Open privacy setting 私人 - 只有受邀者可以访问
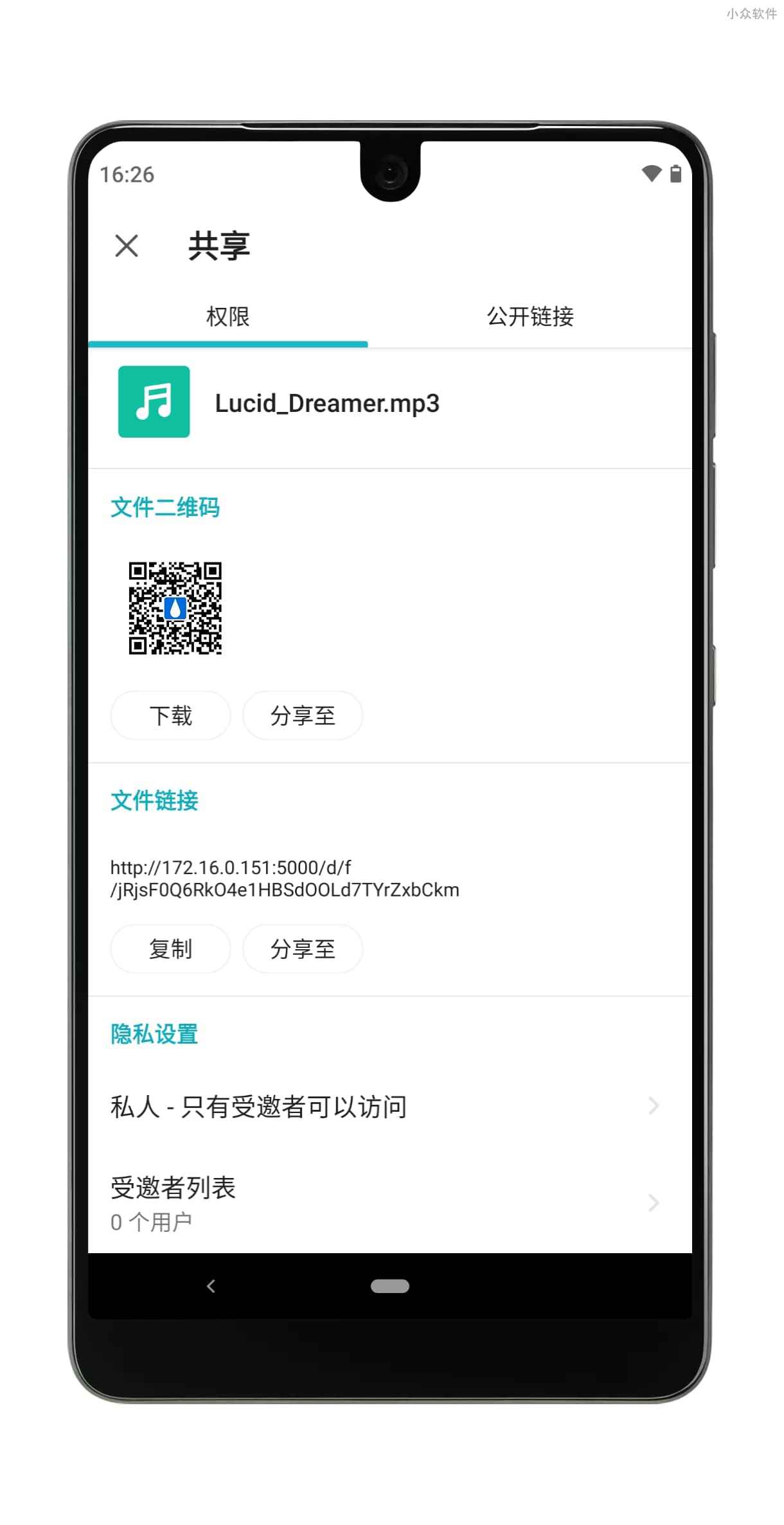Viewport: 784px width, 1525px height. pos(390,1107)
